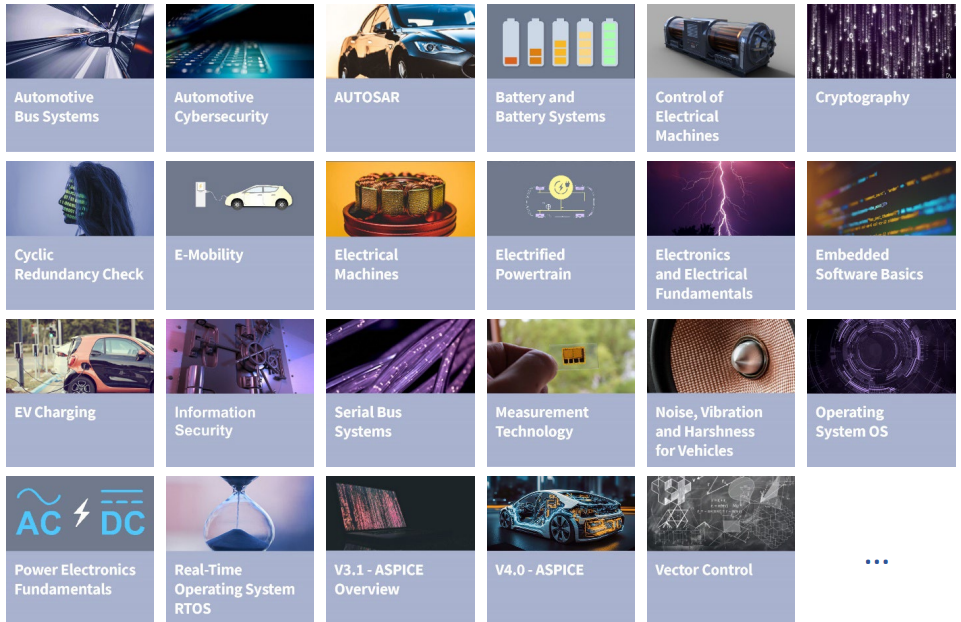
Task: View the Electrified Powertrain tile
Action: pos(560,236)
